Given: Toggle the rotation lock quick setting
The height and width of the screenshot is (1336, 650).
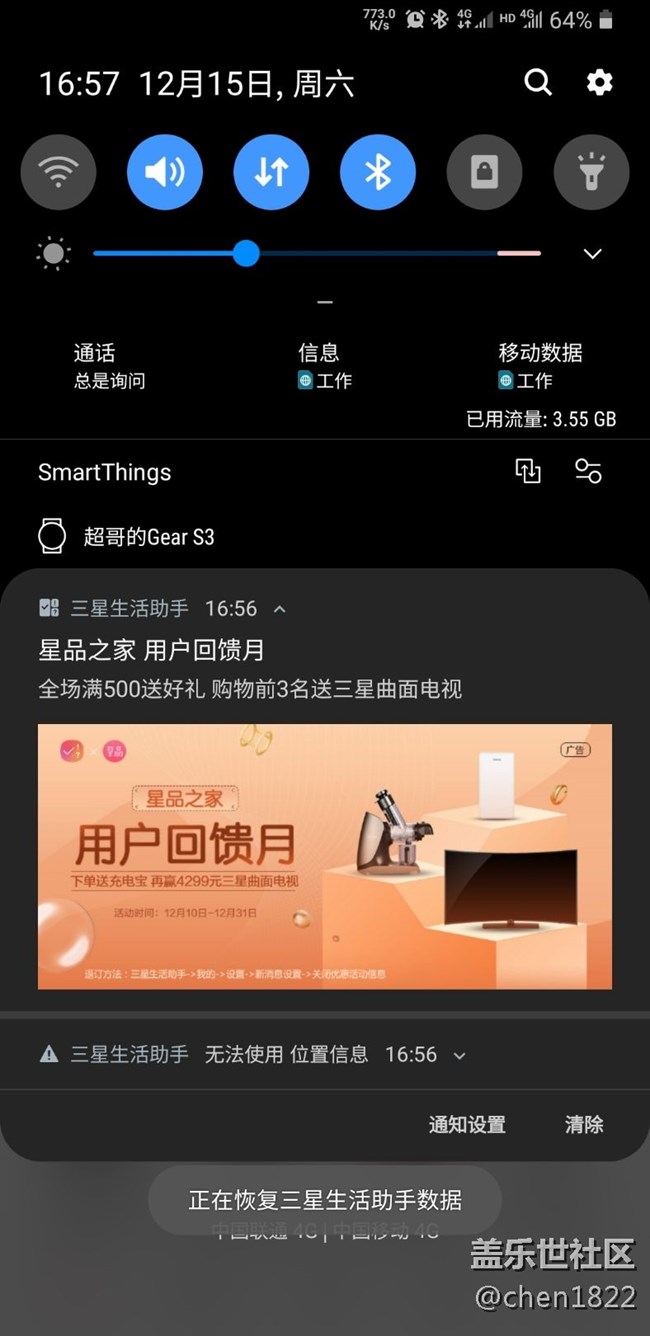Looking at the screenshot, I should pyautogui.click(x=484, y=172).
